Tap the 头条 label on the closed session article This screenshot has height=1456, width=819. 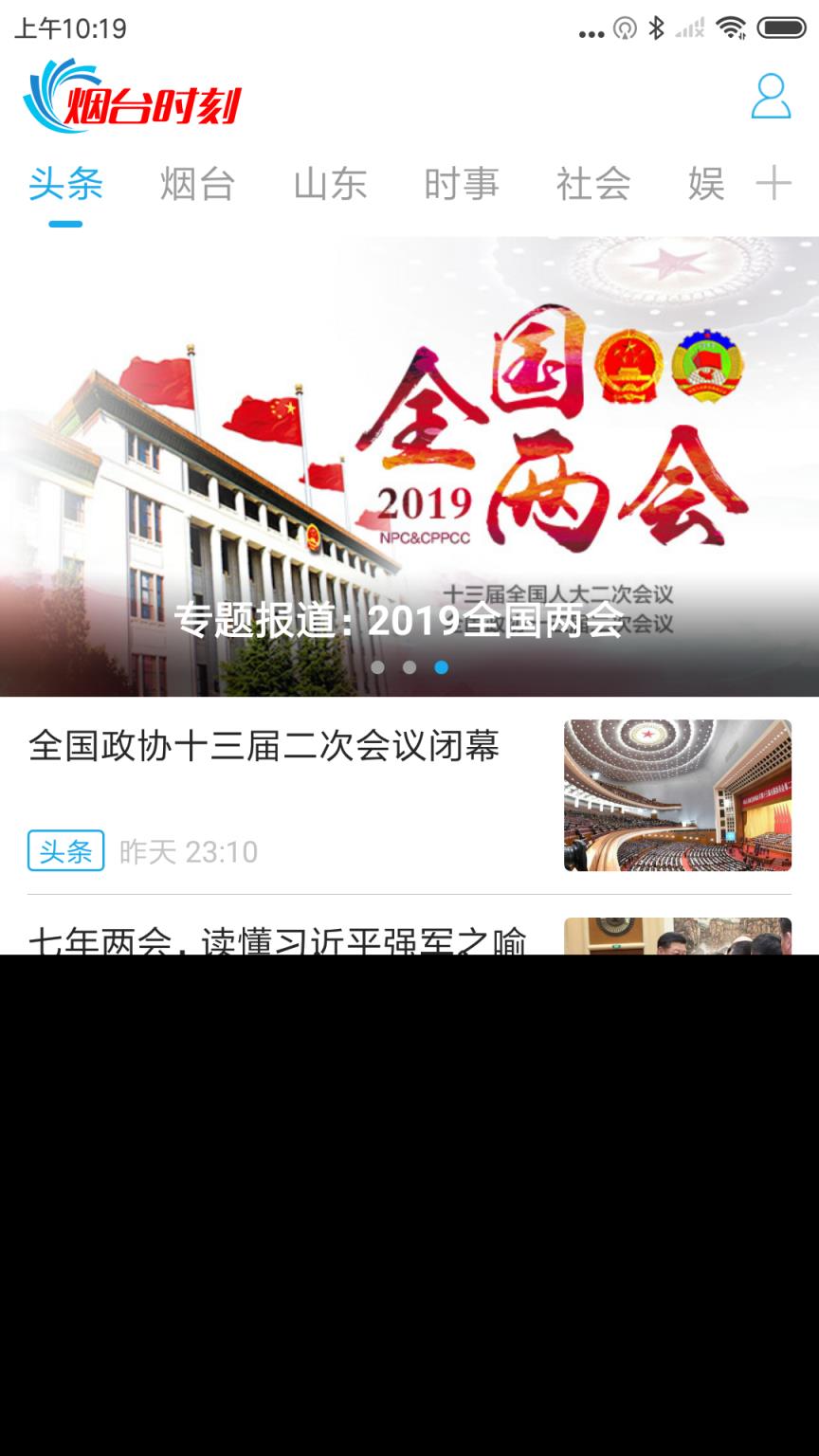pyautogui.click(x=64, y=851)
